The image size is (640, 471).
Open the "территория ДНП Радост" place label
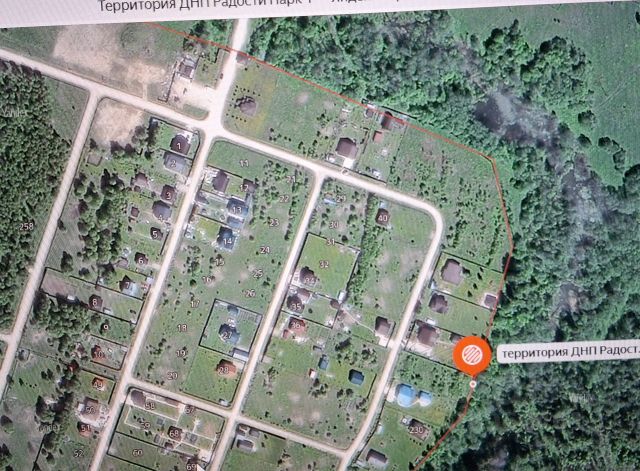pyautogui.click(x=569, y=353)
